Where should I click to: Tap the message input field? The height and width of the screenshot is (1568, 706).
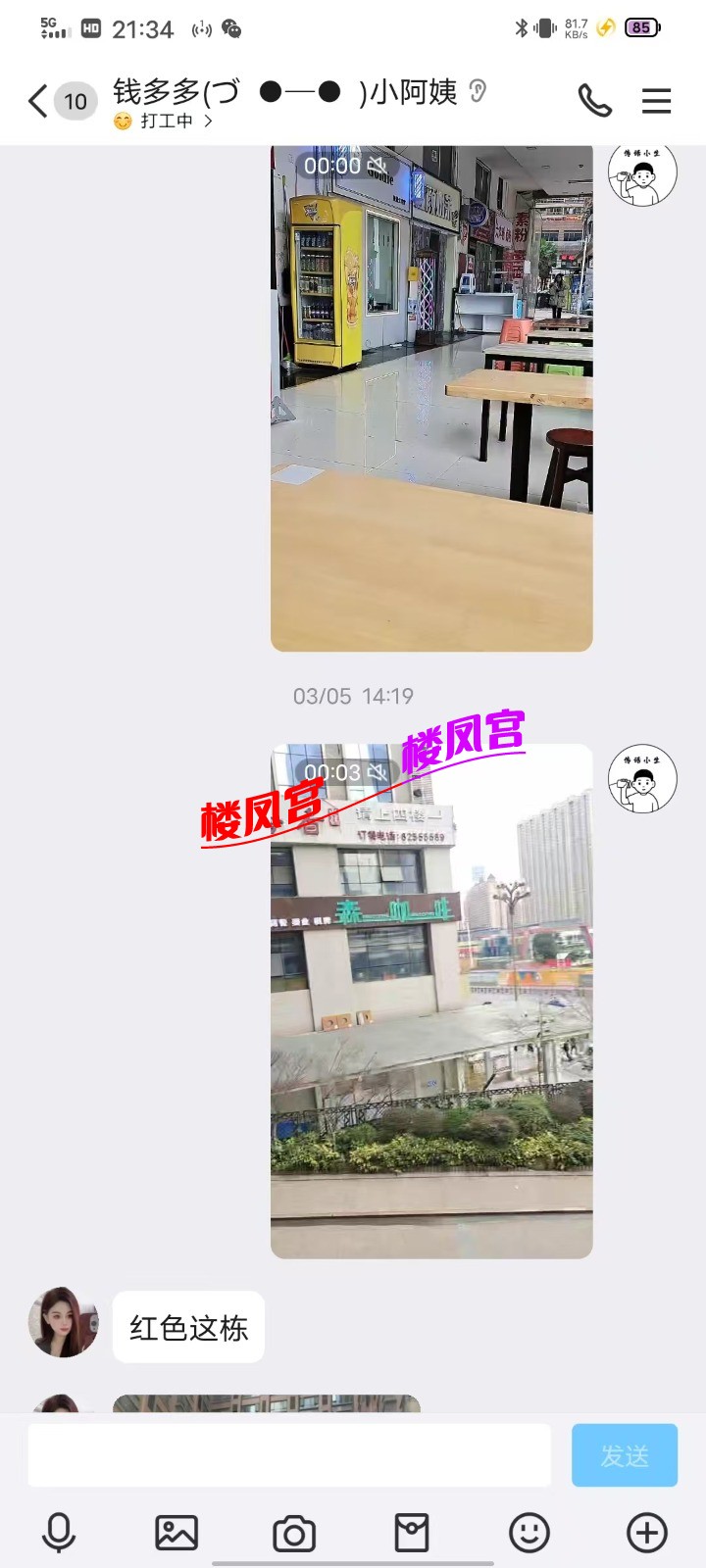(x=289, y=1455)
